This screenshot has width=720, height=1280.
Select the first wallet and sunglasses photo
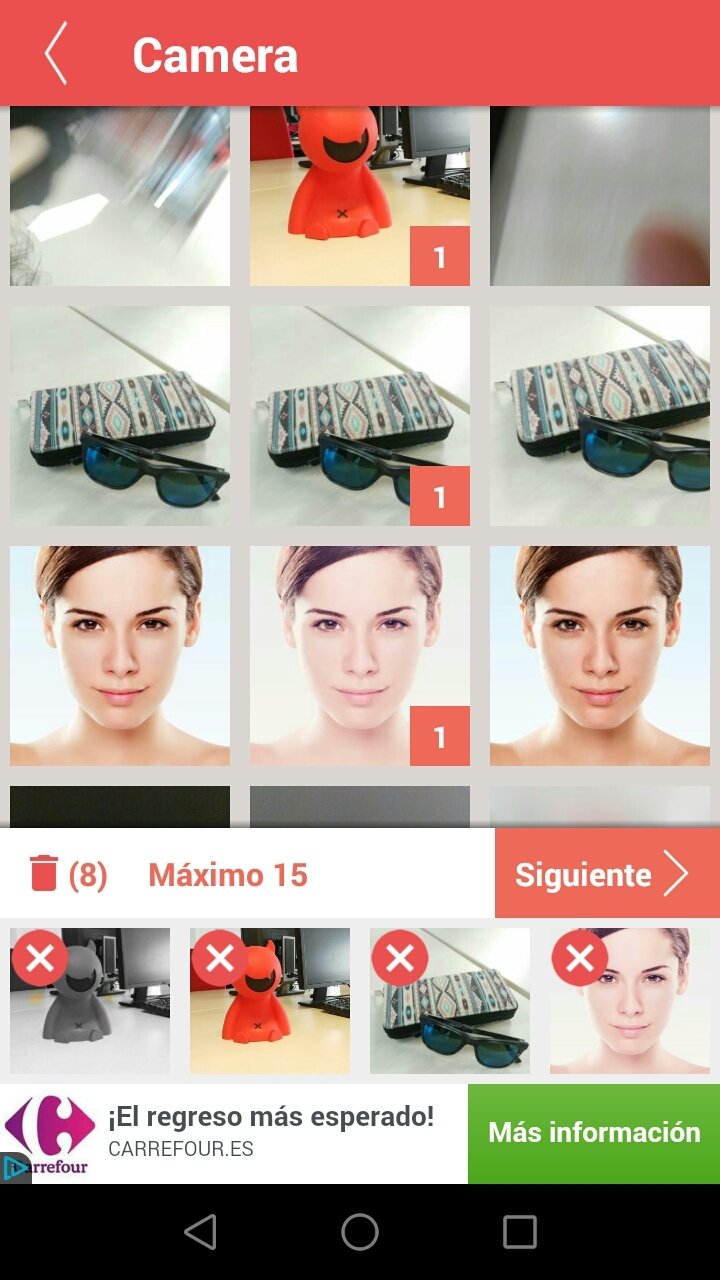click(x=120, y=416)
